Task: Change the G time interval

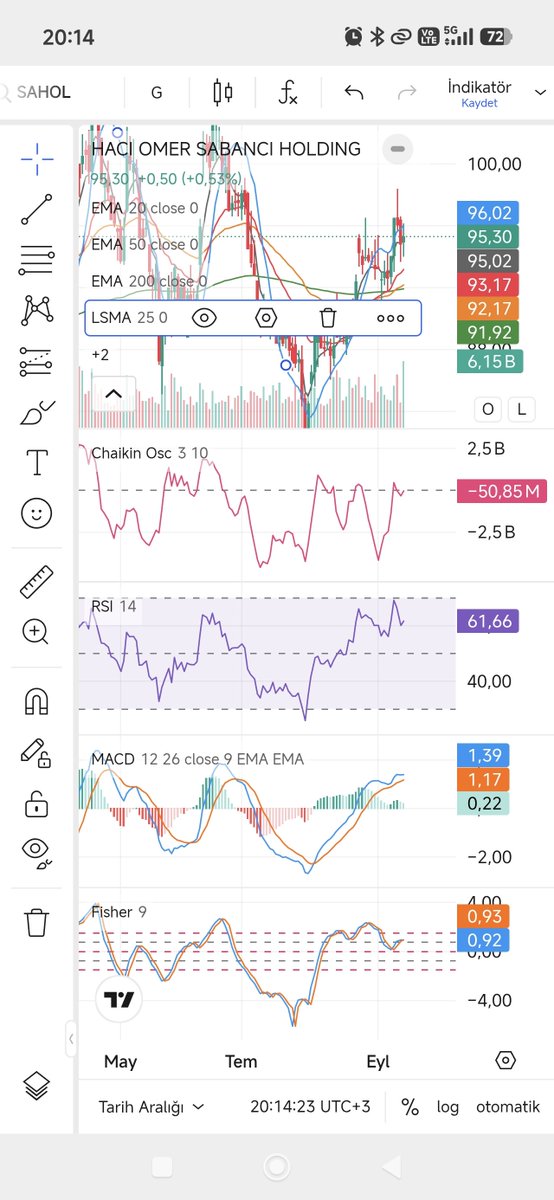Action: click(x=156, y=93)
